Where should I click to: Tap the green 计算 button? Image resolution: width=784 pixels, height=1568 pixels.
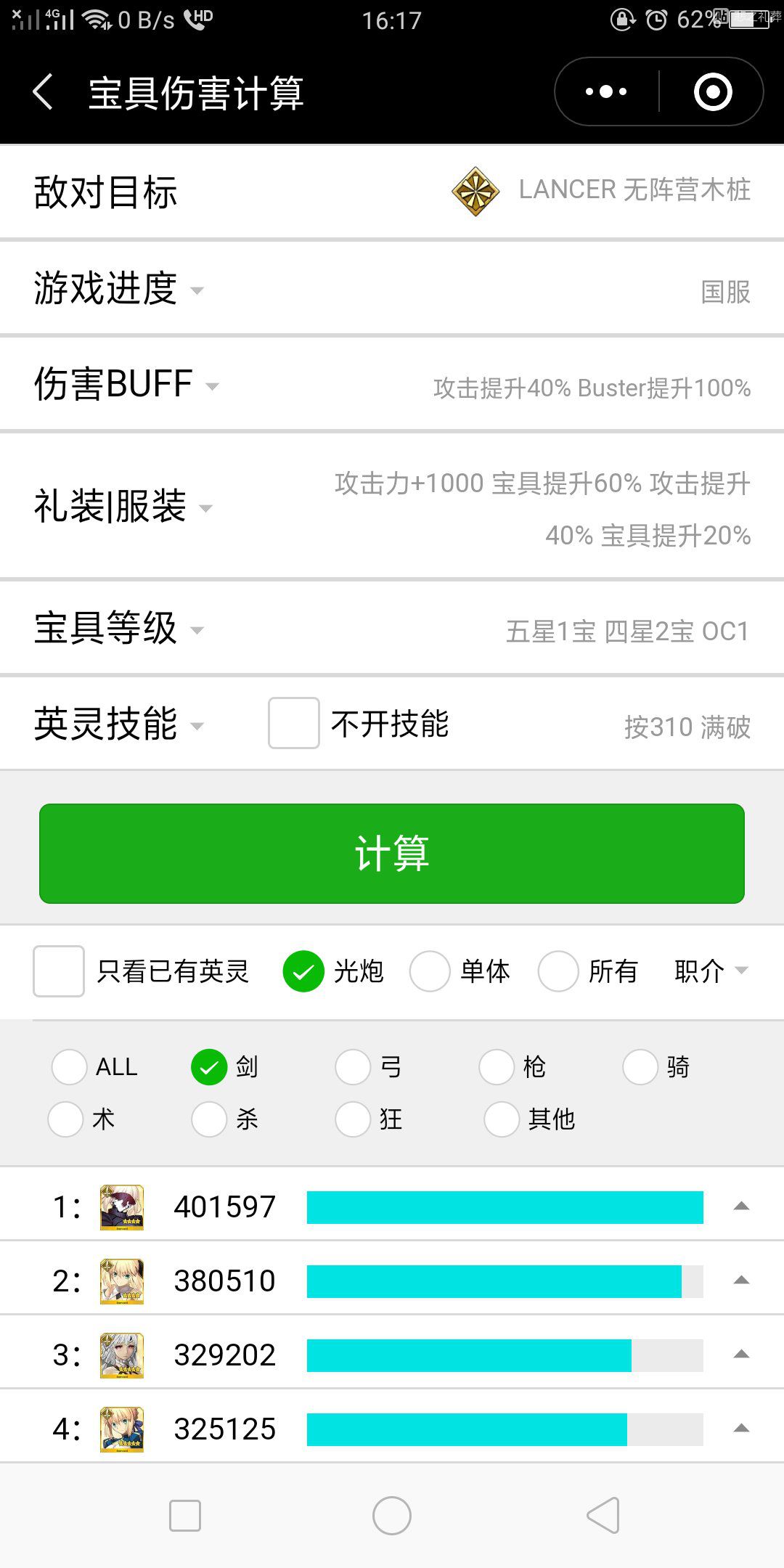pos(392,853)
